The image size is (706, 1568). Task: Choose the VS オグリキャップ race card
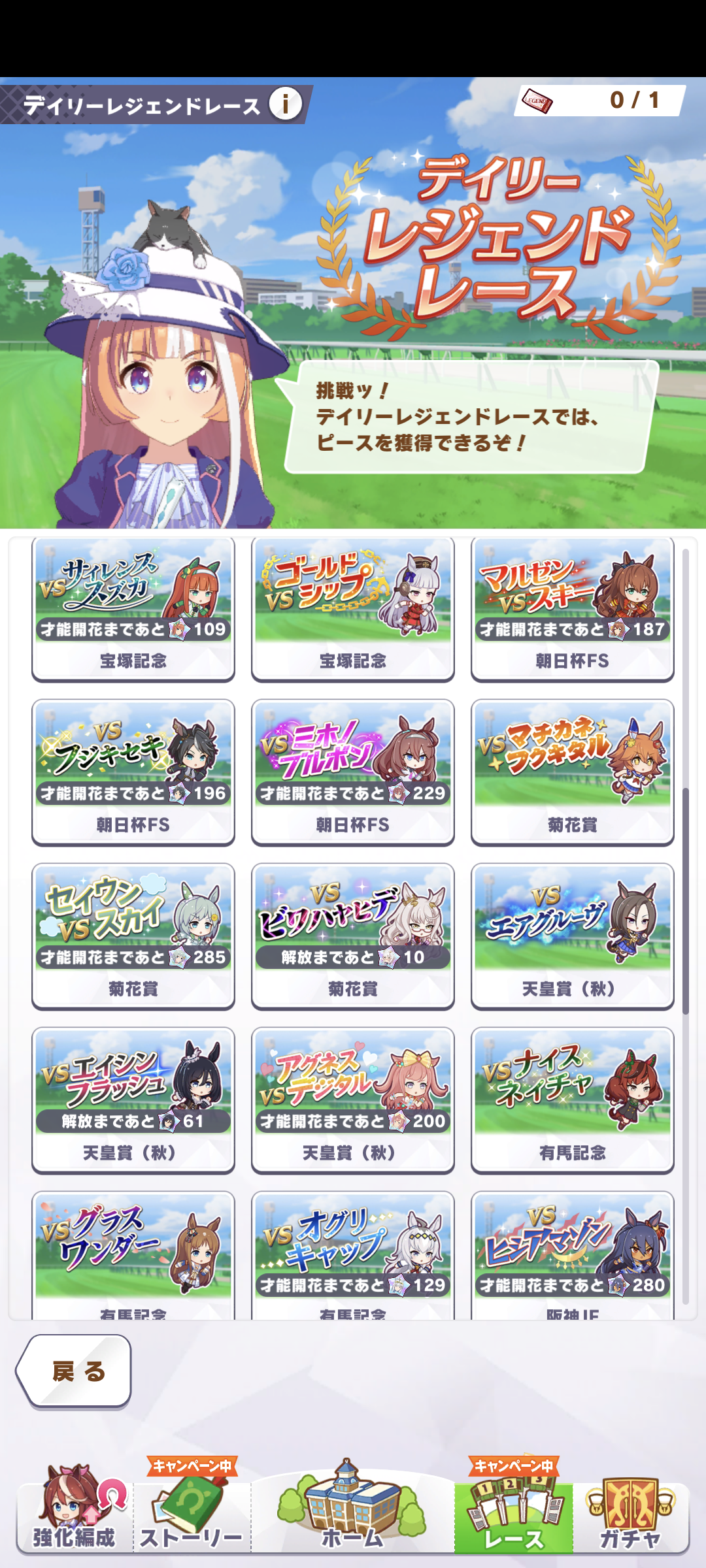pos(353,1254)
